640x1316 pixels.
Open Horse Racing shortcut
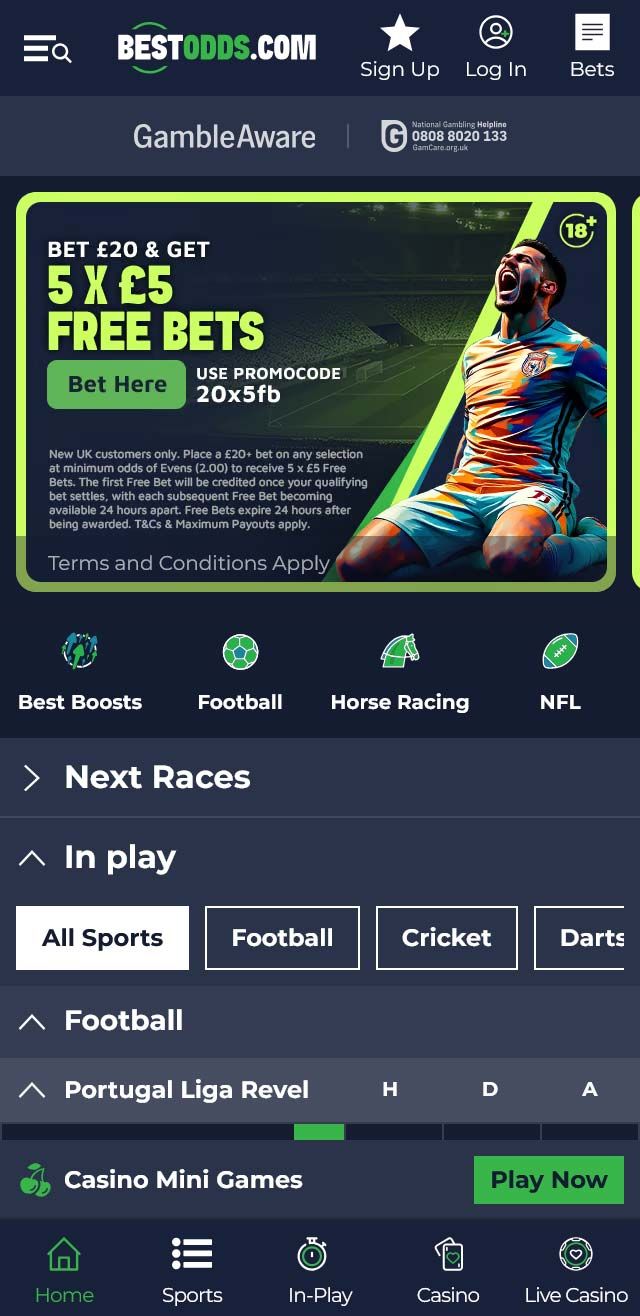399,673
